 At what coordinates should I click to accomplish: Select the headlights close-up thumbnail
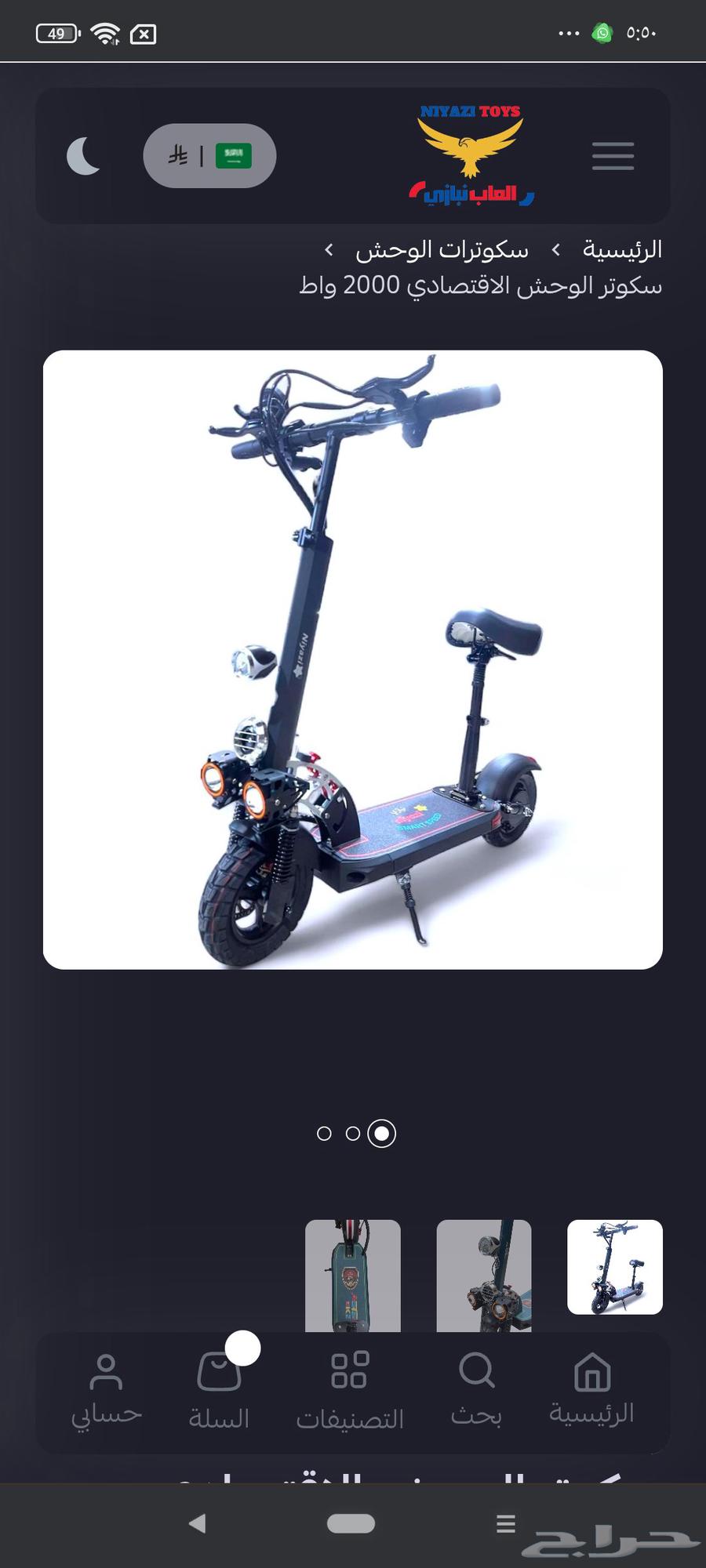coord(483,1275)
